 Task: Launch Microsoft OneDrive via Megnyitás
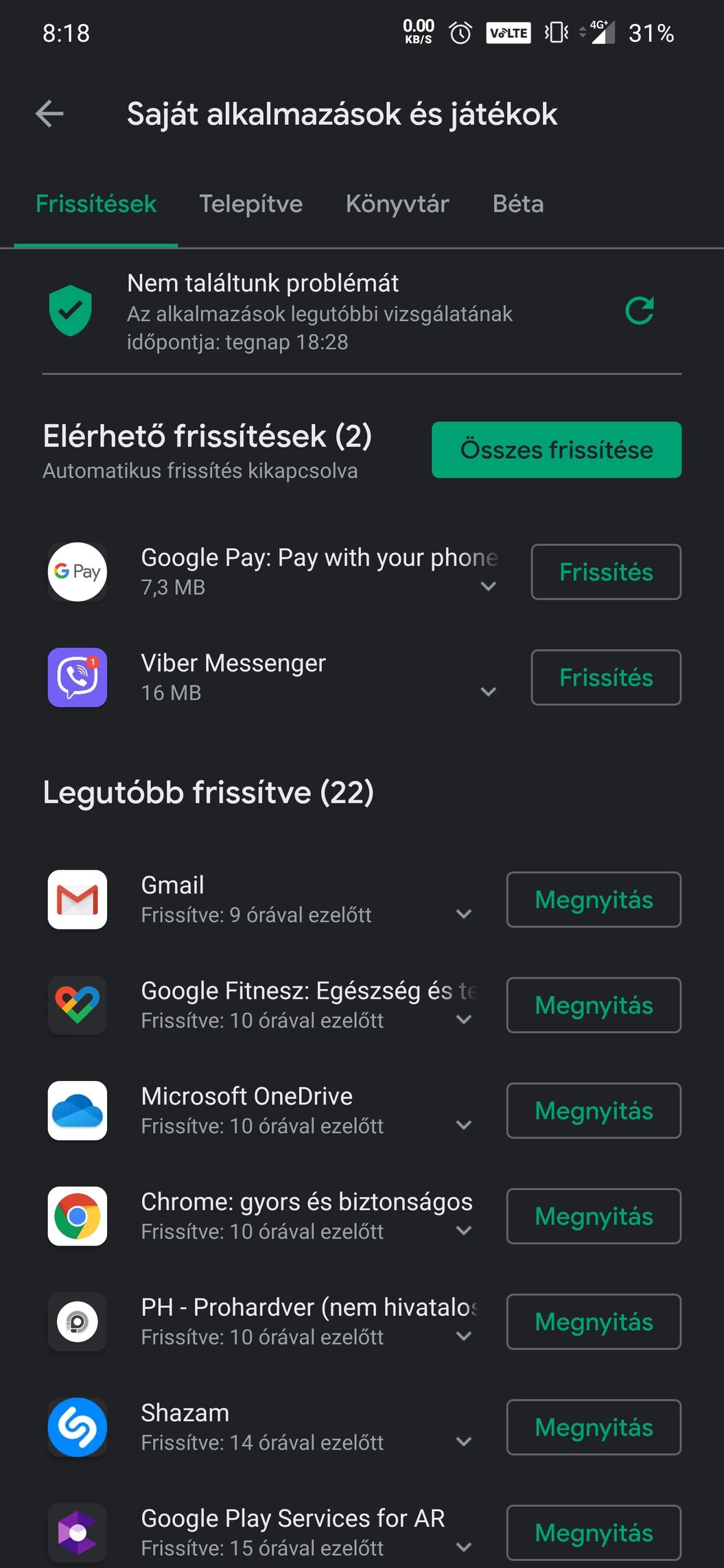coord(593,1111)
